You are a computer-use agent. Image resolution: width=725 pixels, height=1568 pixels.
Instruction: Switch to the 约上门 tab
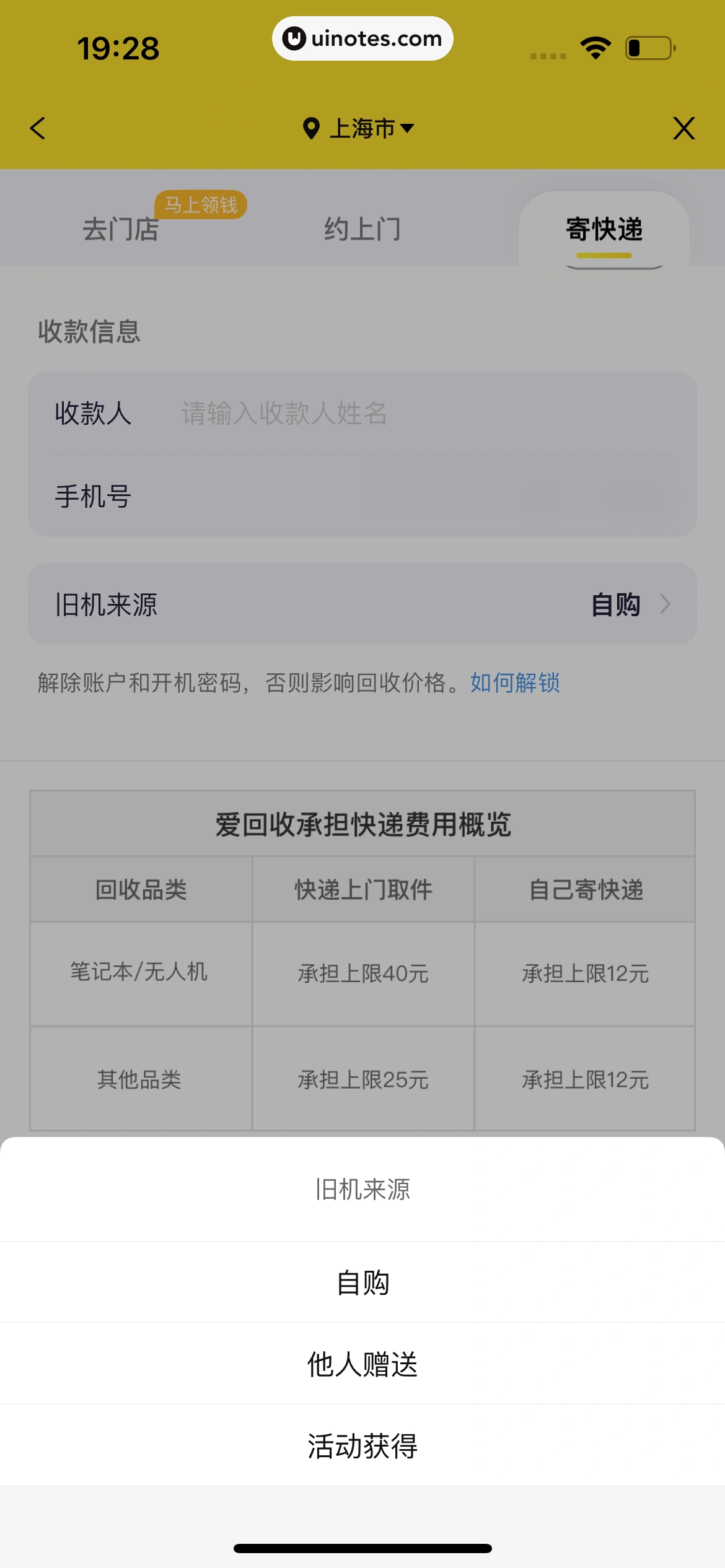click(362, 229)
